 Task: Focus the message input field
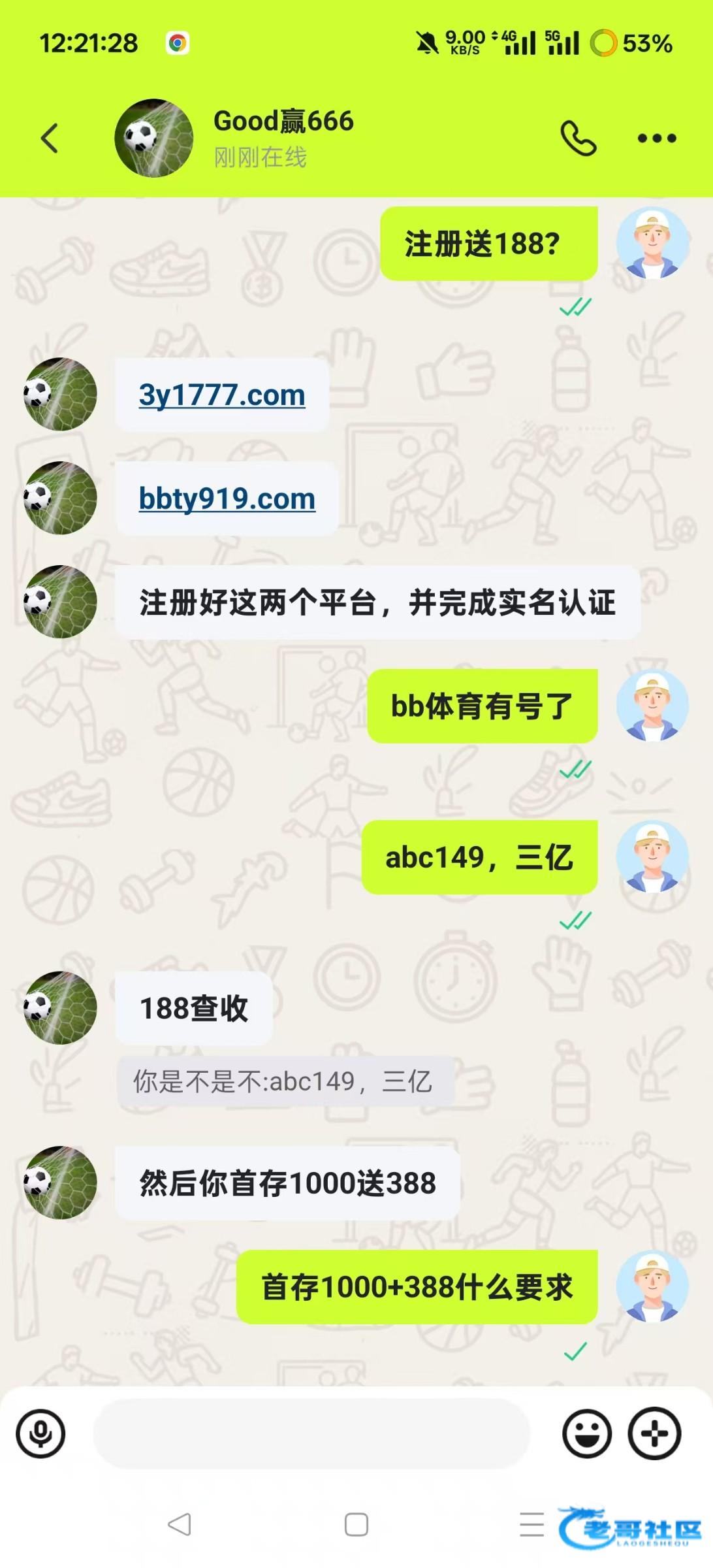[x=311, y=1434]
